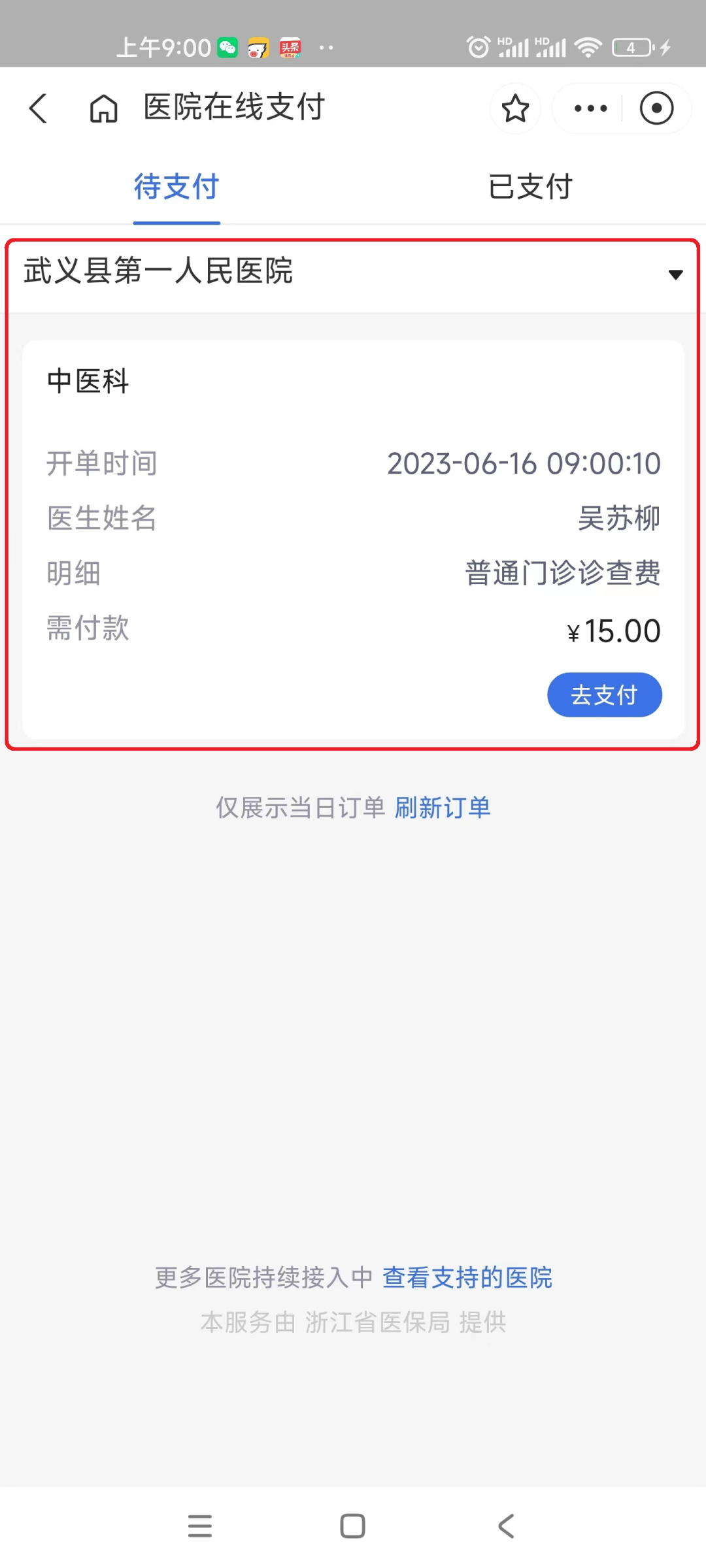706x1568 pixels.
Task: Tap 刷新订单 to refresh orders
Action: click(442, 808)
